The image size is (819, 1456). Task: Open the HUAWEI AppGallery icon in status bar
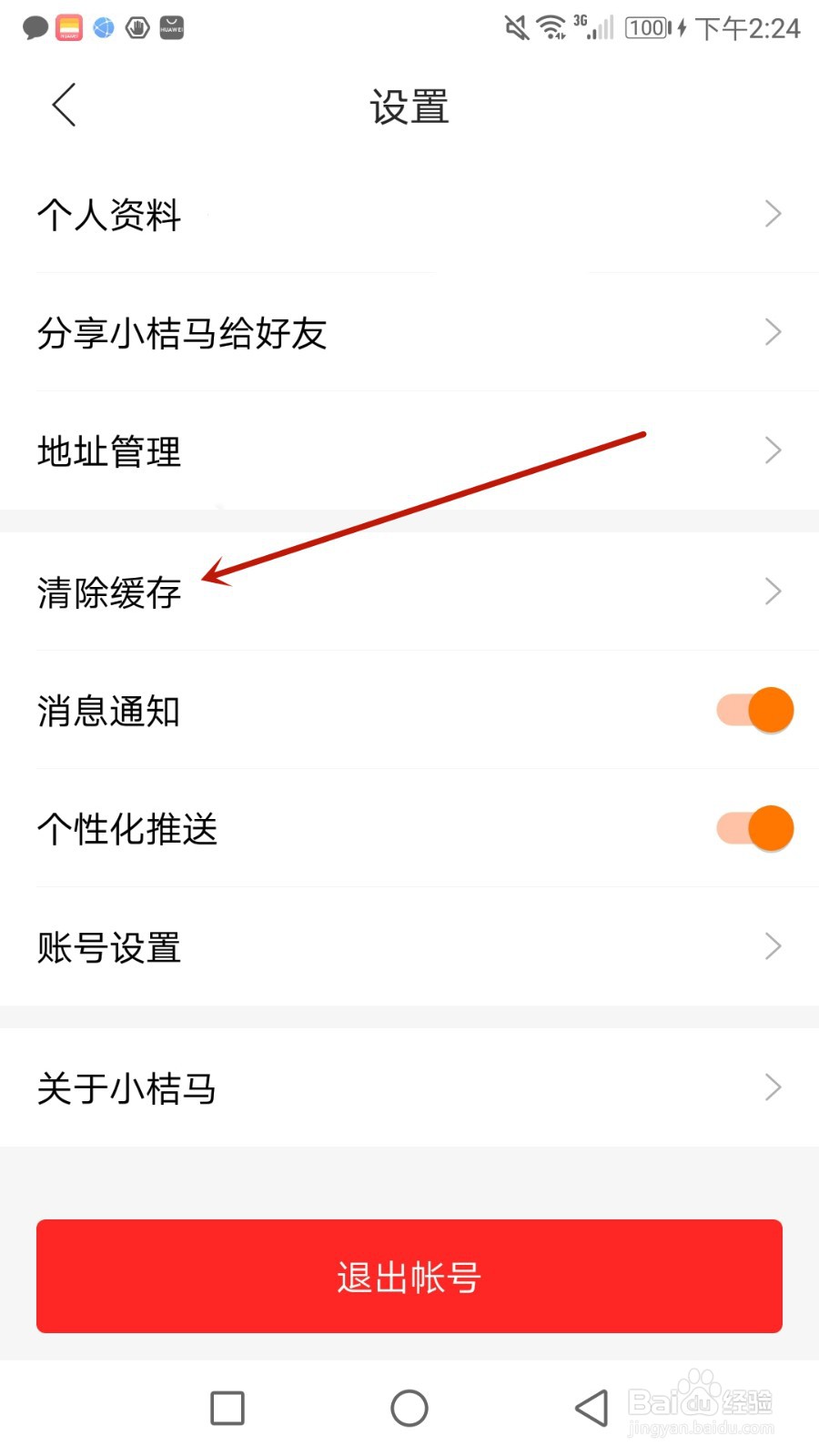(x=171, y=27)
